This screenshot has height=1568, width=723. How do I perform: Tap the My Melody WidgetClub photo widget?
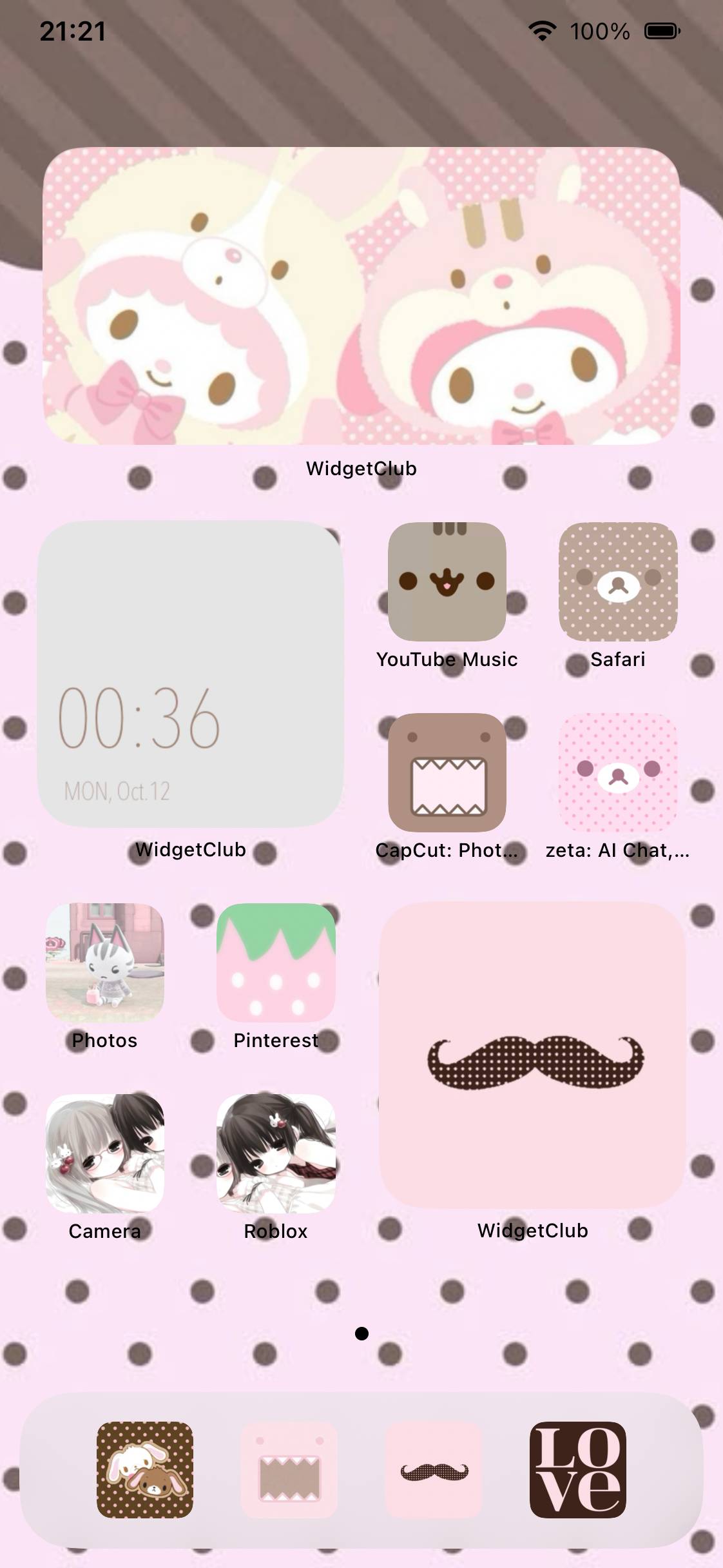[x=361, y=296]
